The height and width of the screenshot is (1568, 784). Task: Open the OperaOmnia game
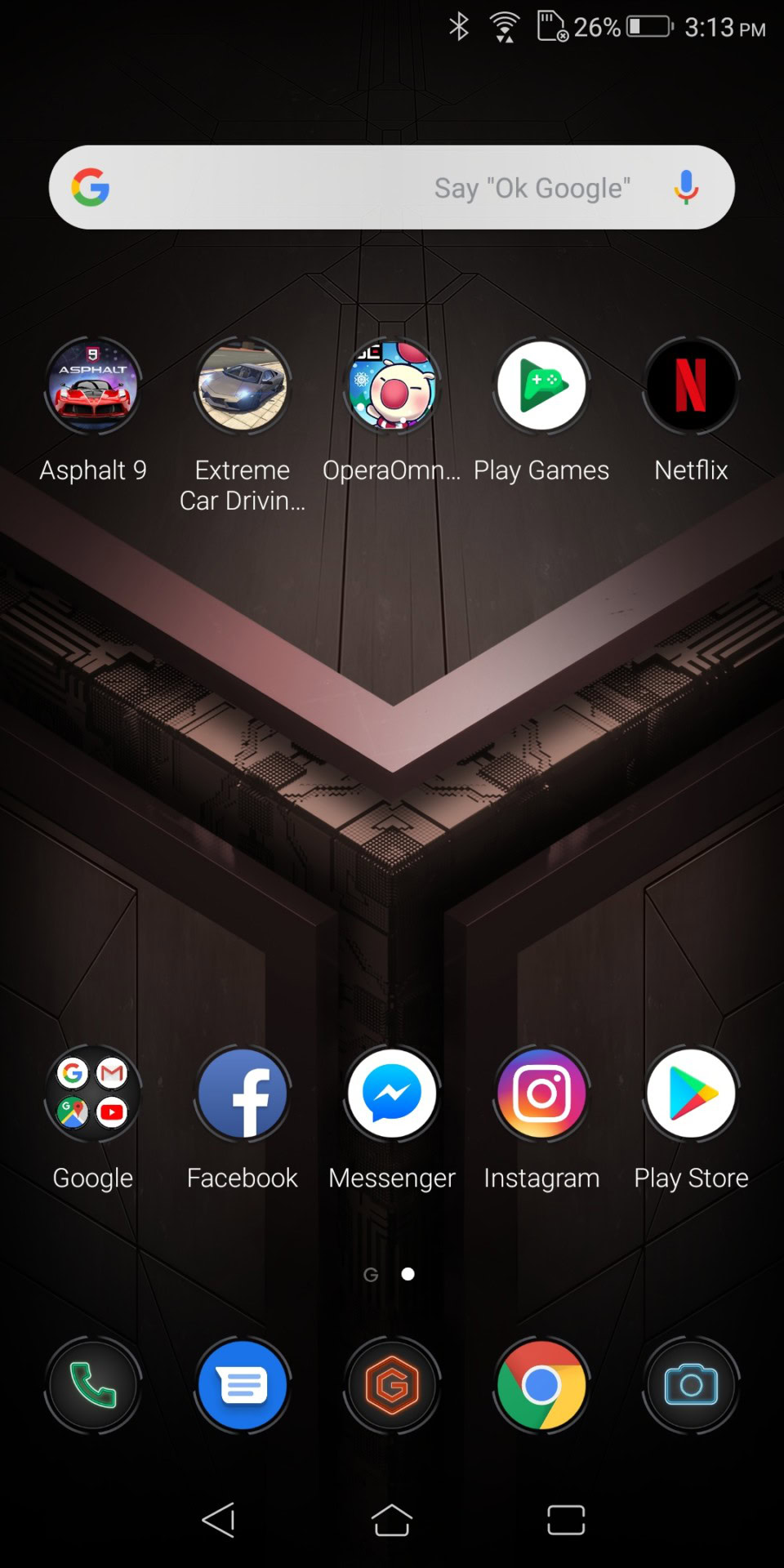tap(392, 386)
